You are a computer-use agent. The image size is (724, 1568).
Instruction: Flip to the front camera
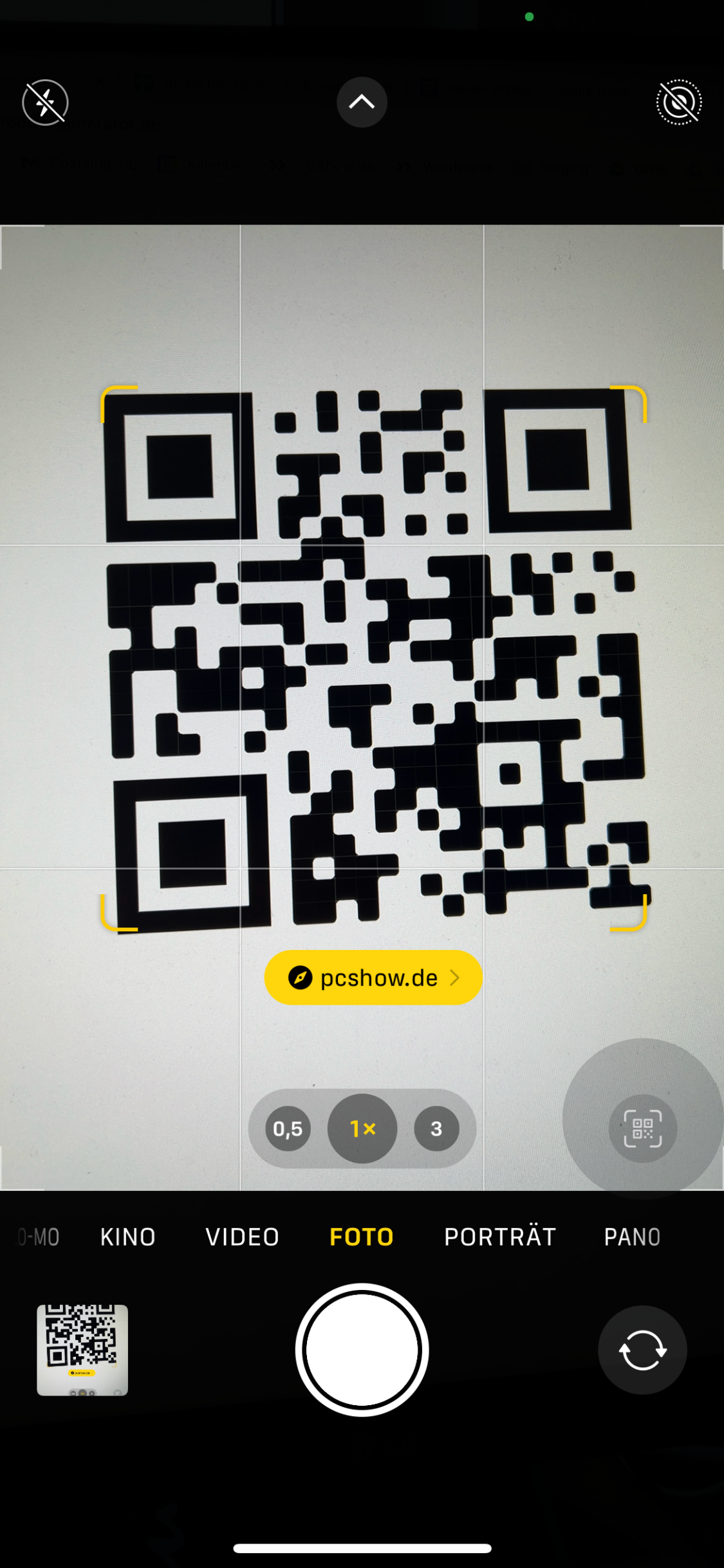(642, 1350)
